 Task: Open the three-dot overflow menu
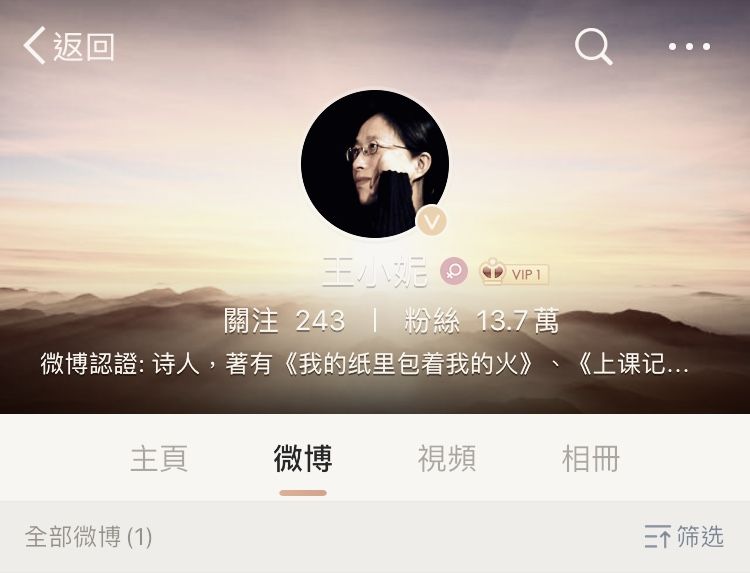click(x=689, y=46)
